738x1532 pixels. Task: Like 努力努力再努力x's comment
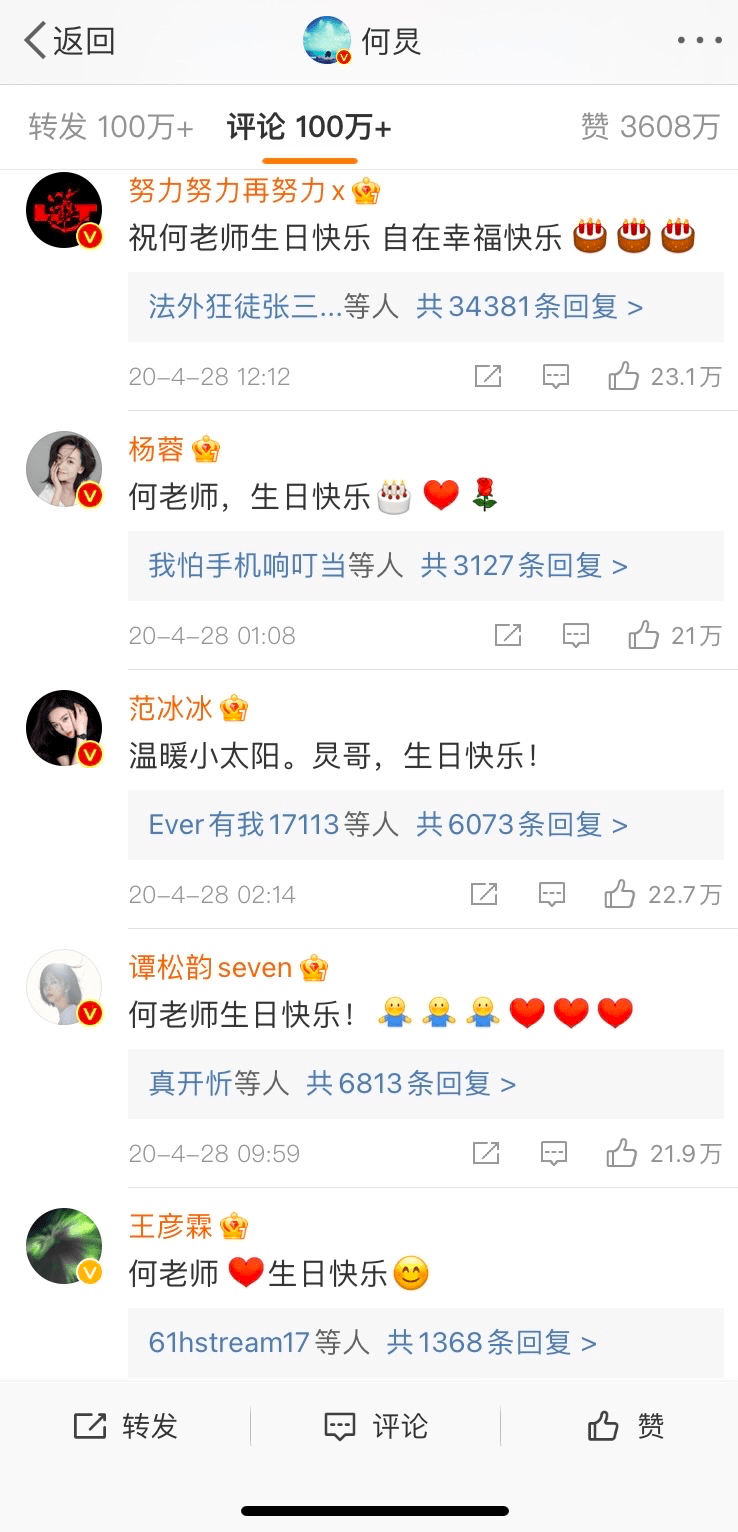point(664,376)
